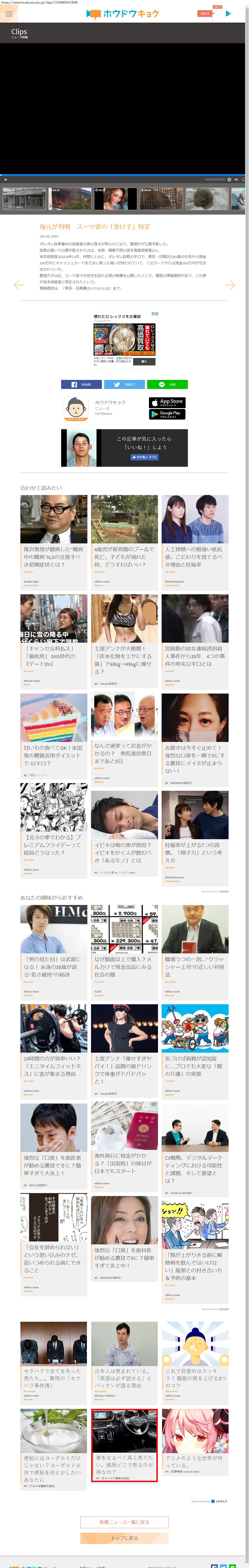Go to previous article arrow
This screenshot has width=249, height=1568.
(x=19, y=284)
